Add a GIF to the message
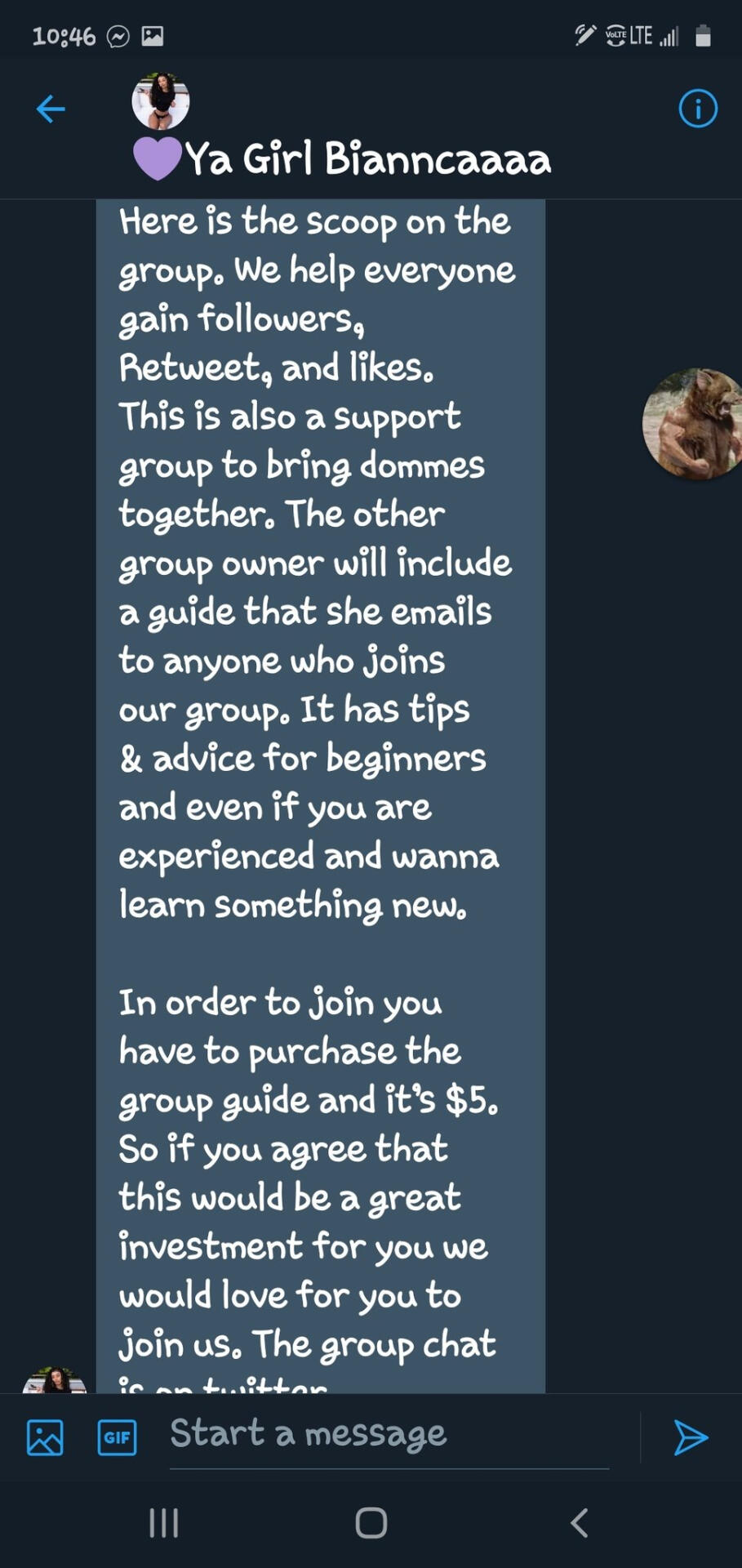 click(x=117, y=1437)
